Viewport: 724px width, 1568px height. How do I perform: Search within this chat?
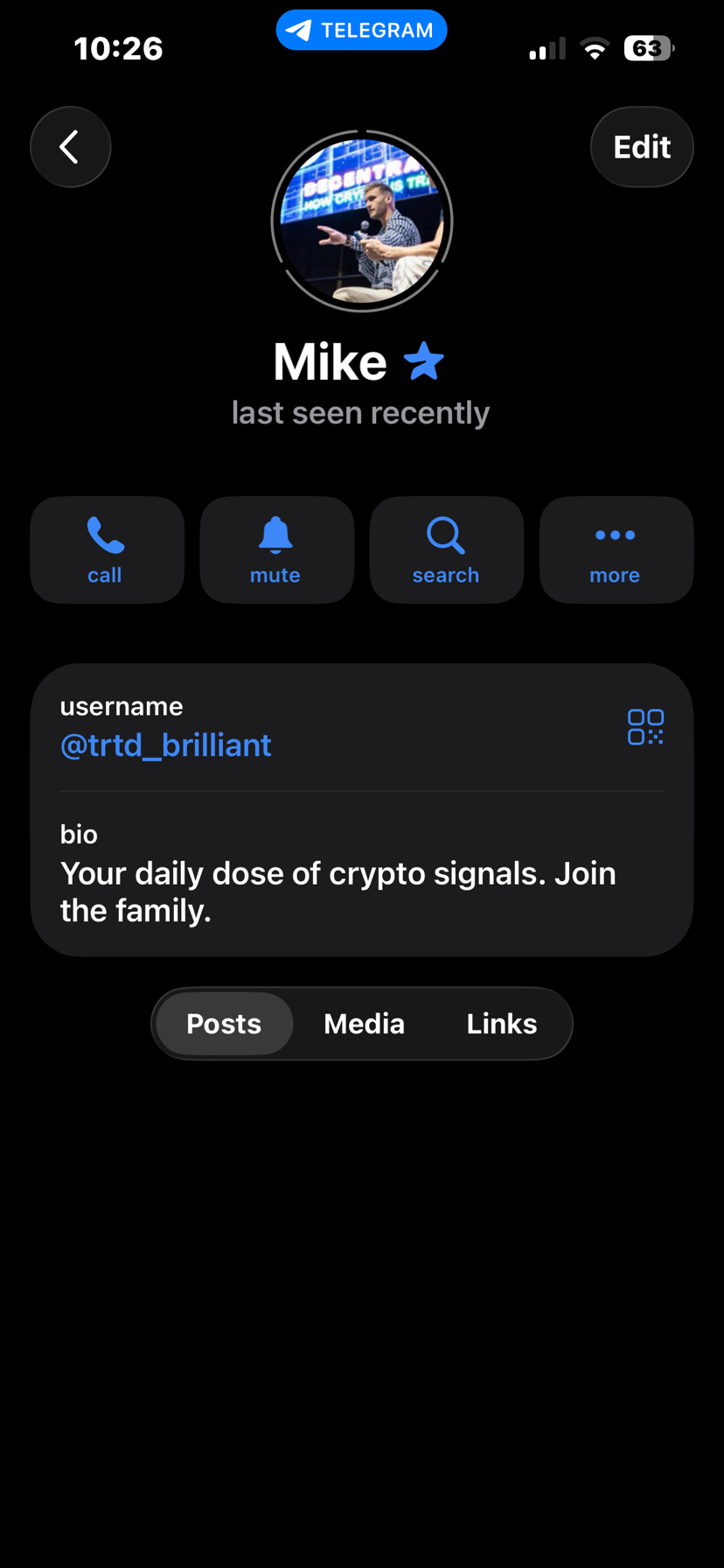(x=446, y=549)
